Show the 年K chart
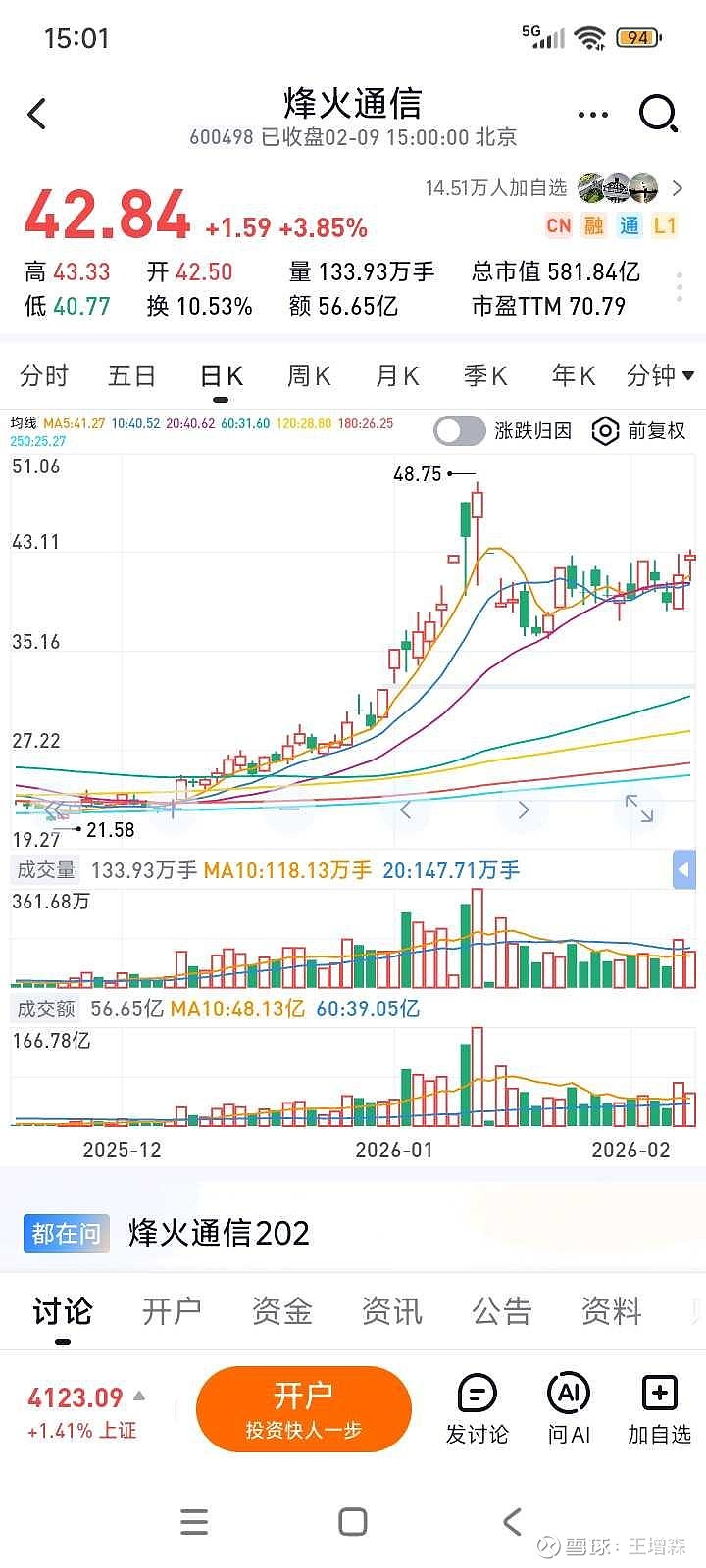The width and height of the screenshot is (706, 1568). coord(574,375)
